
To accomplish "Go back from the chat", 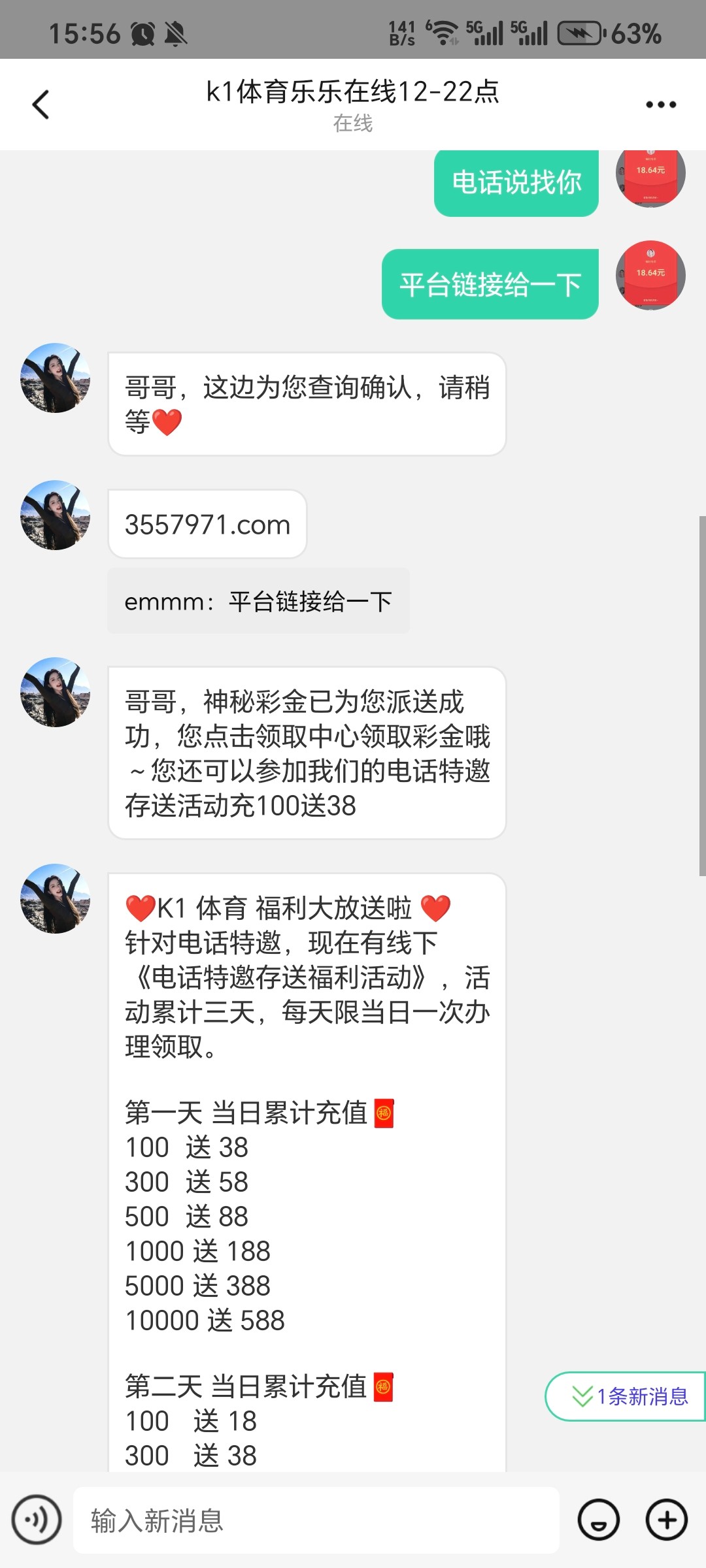I will point(41,105).
